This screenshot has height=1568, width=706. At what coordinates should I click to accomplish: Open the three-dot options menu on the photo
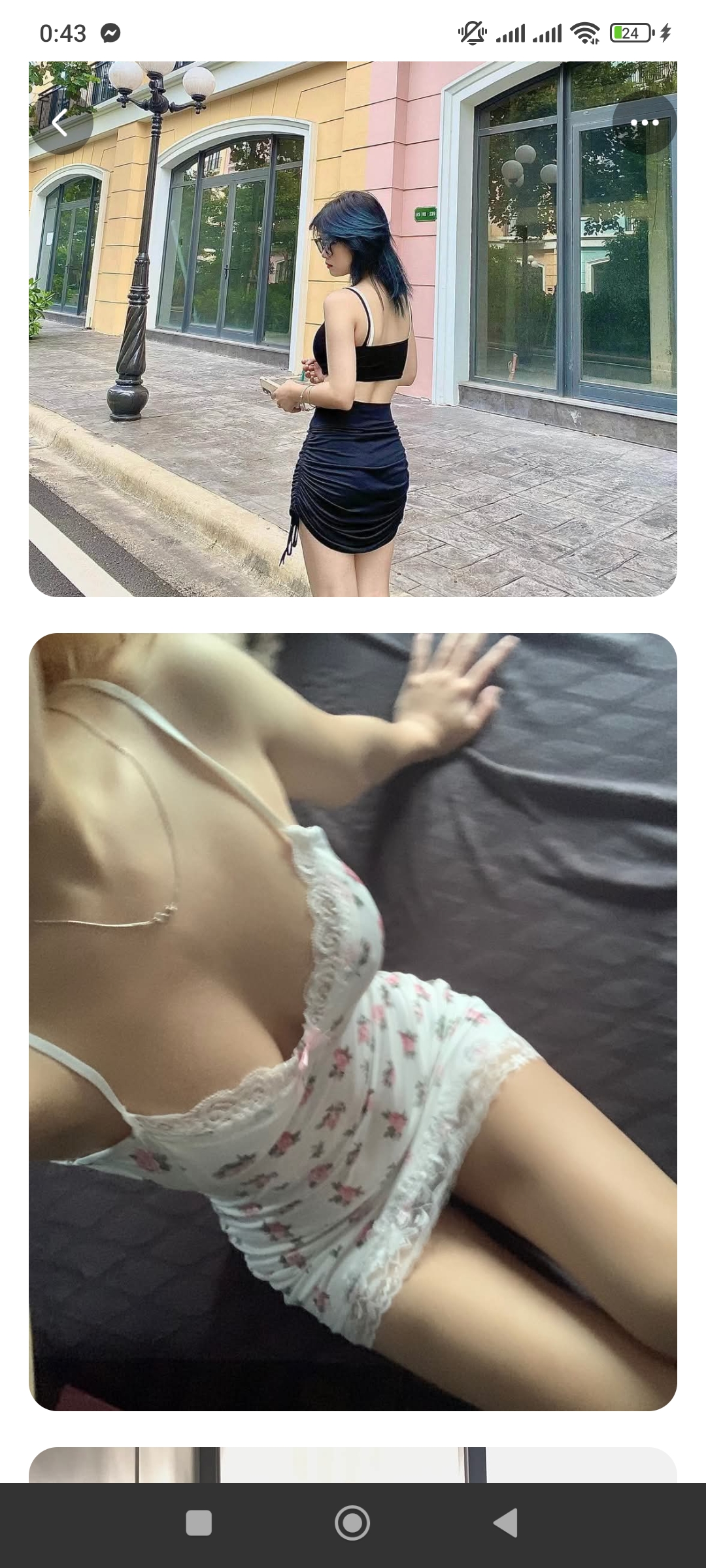(x=644, y=122)
